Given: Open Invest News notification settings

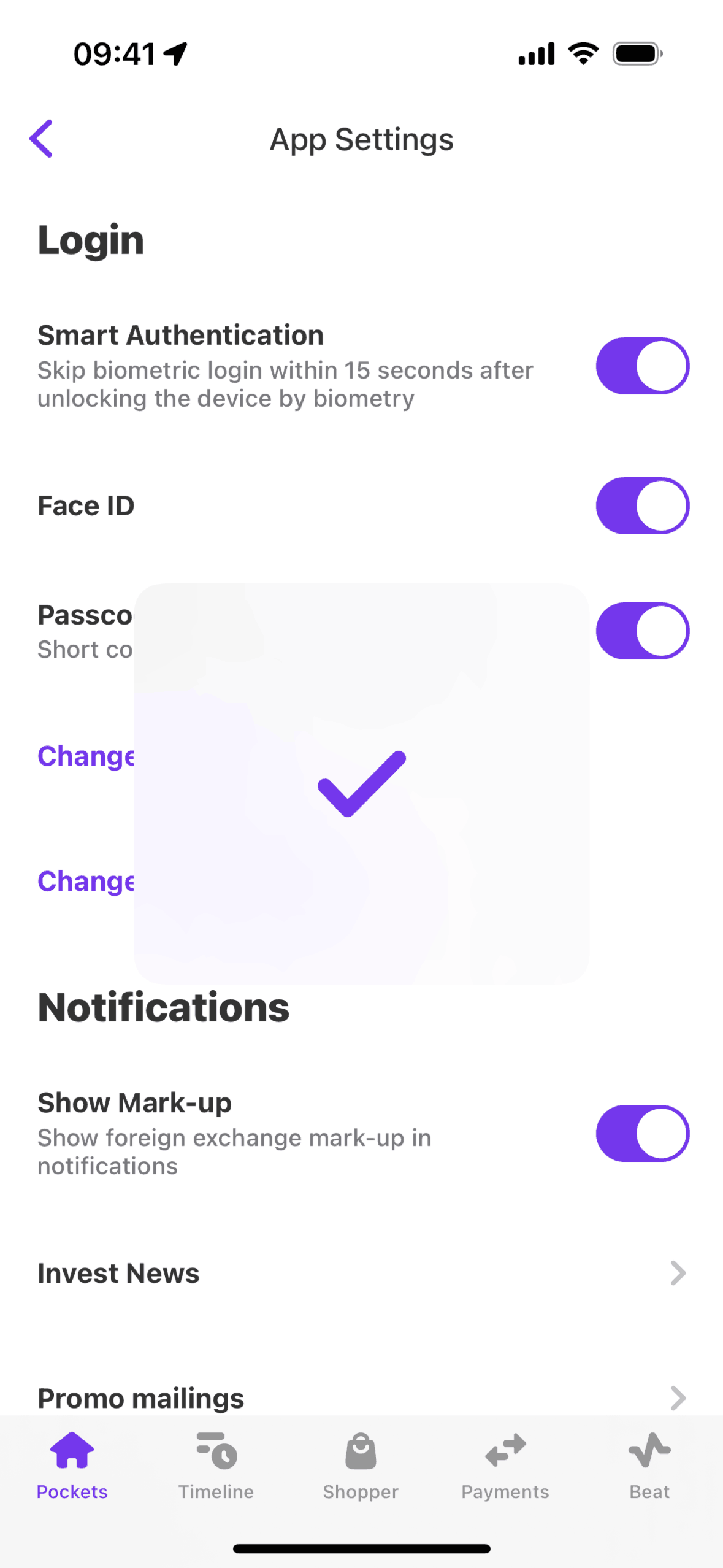Looking at the screenshot, I should pyautogui.click(x=362, y=1273).
